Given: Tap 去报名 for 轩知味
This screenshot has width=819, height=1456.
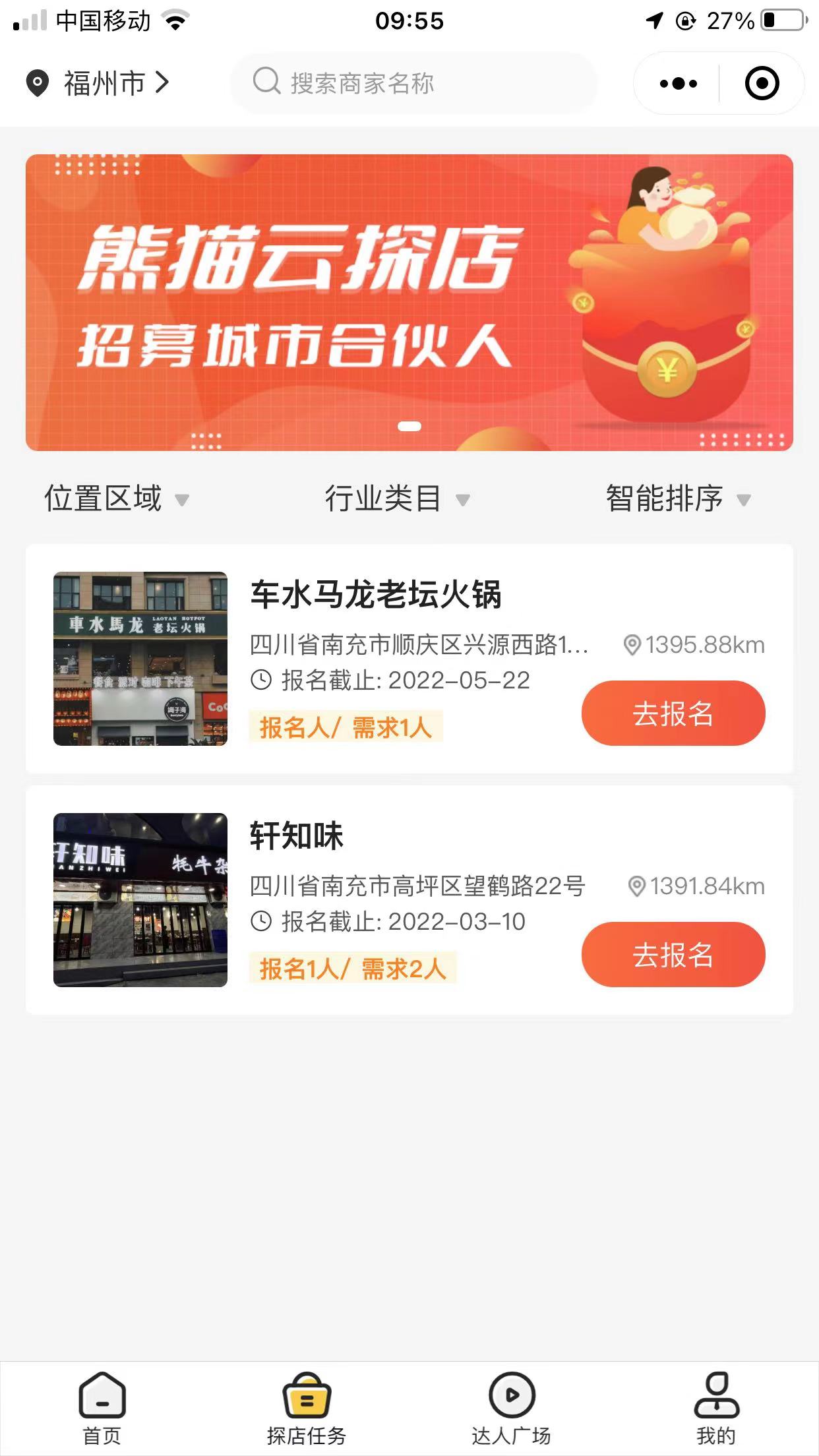Looking at the screenshot, I should pyautogui.click(x=673, y=954).
